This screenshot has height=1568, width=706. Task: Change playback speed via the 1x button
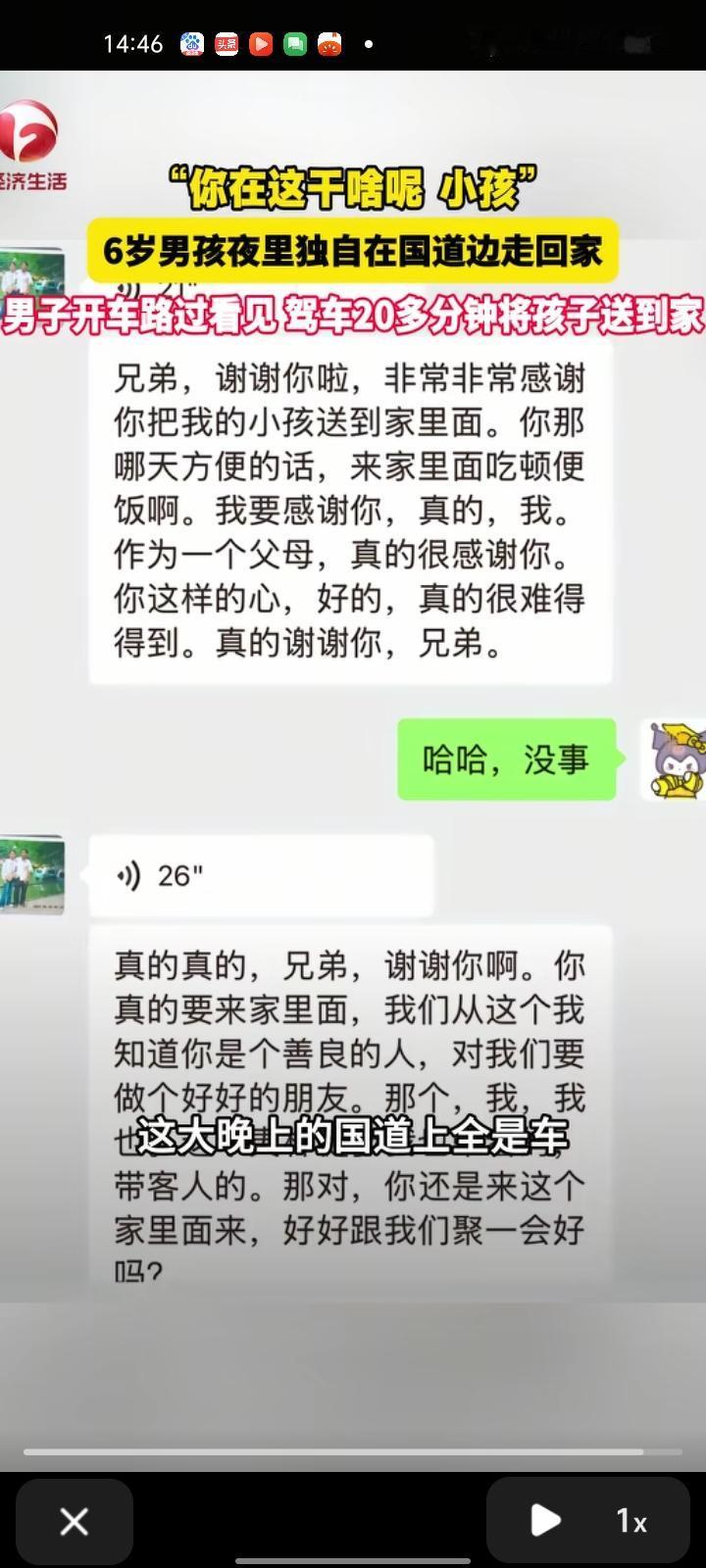pos(631,1520)
